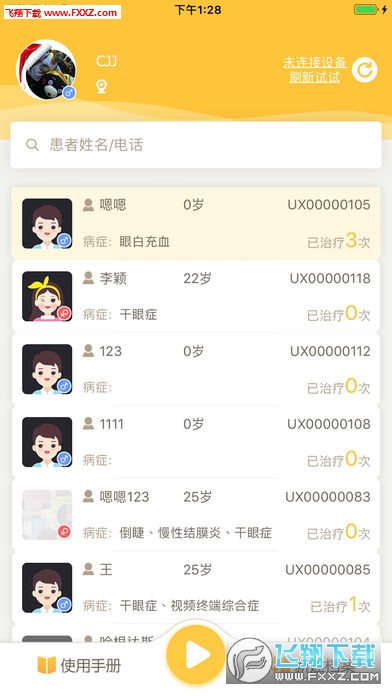
Task: Tap the location pin under CJJ
Action: pyautogui.click(x=102, y=87)
